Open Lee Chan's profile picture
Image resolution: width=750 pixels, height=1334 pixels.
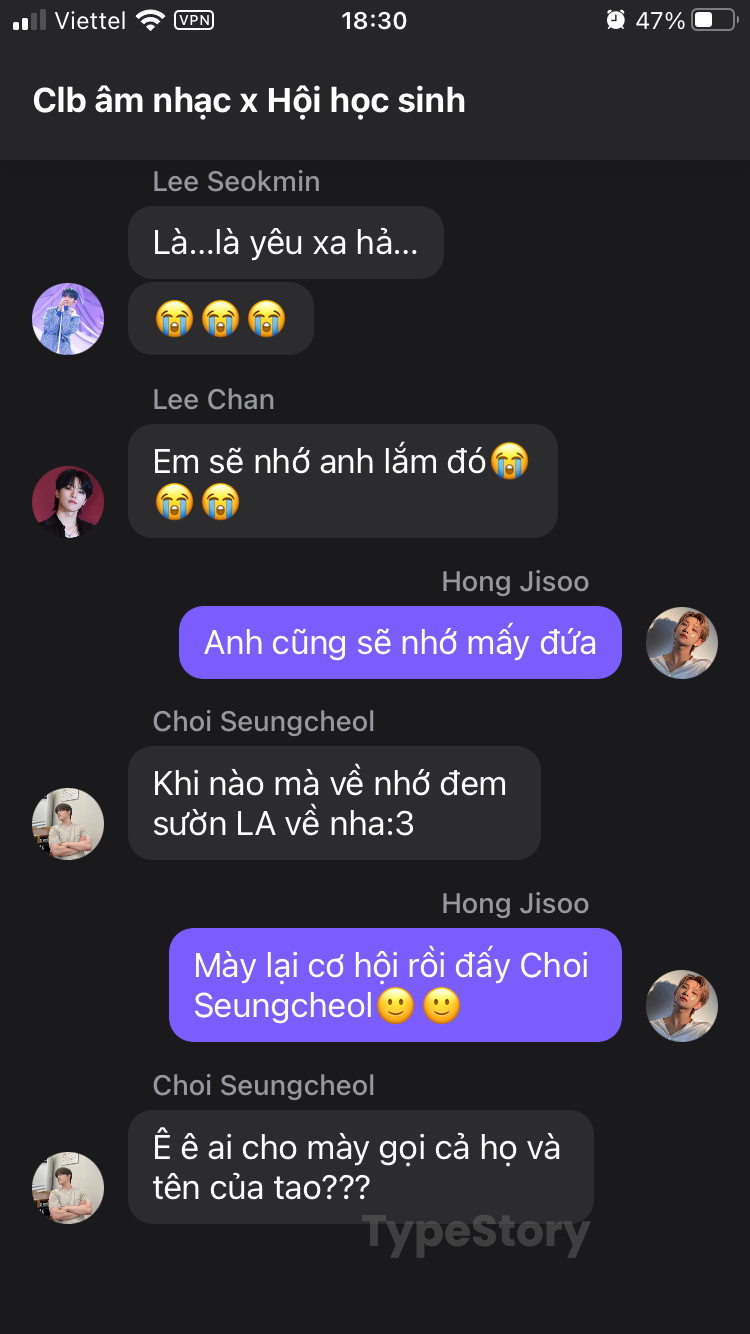tap(68, 502)
